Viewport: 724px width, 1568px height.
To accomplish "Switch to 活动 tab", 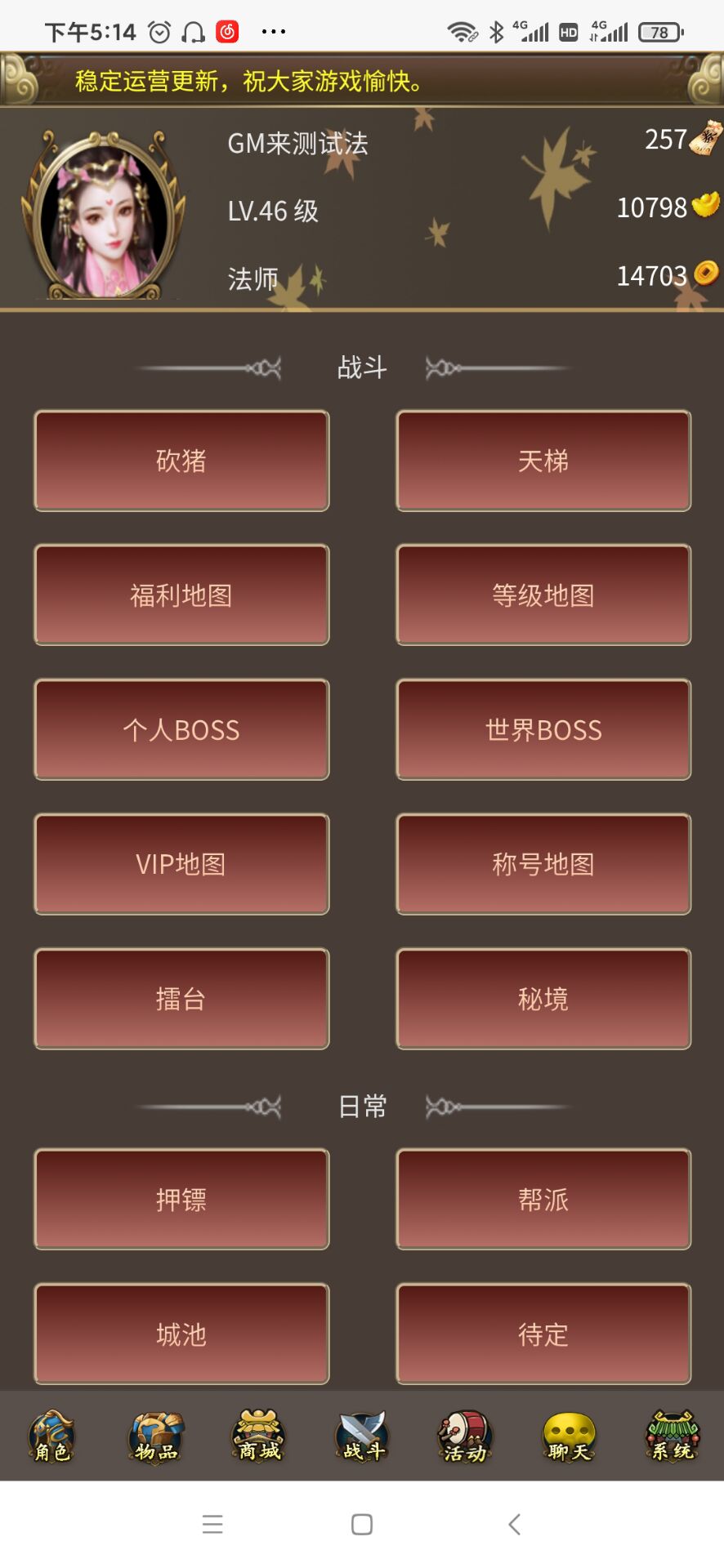I will (x=465, y=1437).
